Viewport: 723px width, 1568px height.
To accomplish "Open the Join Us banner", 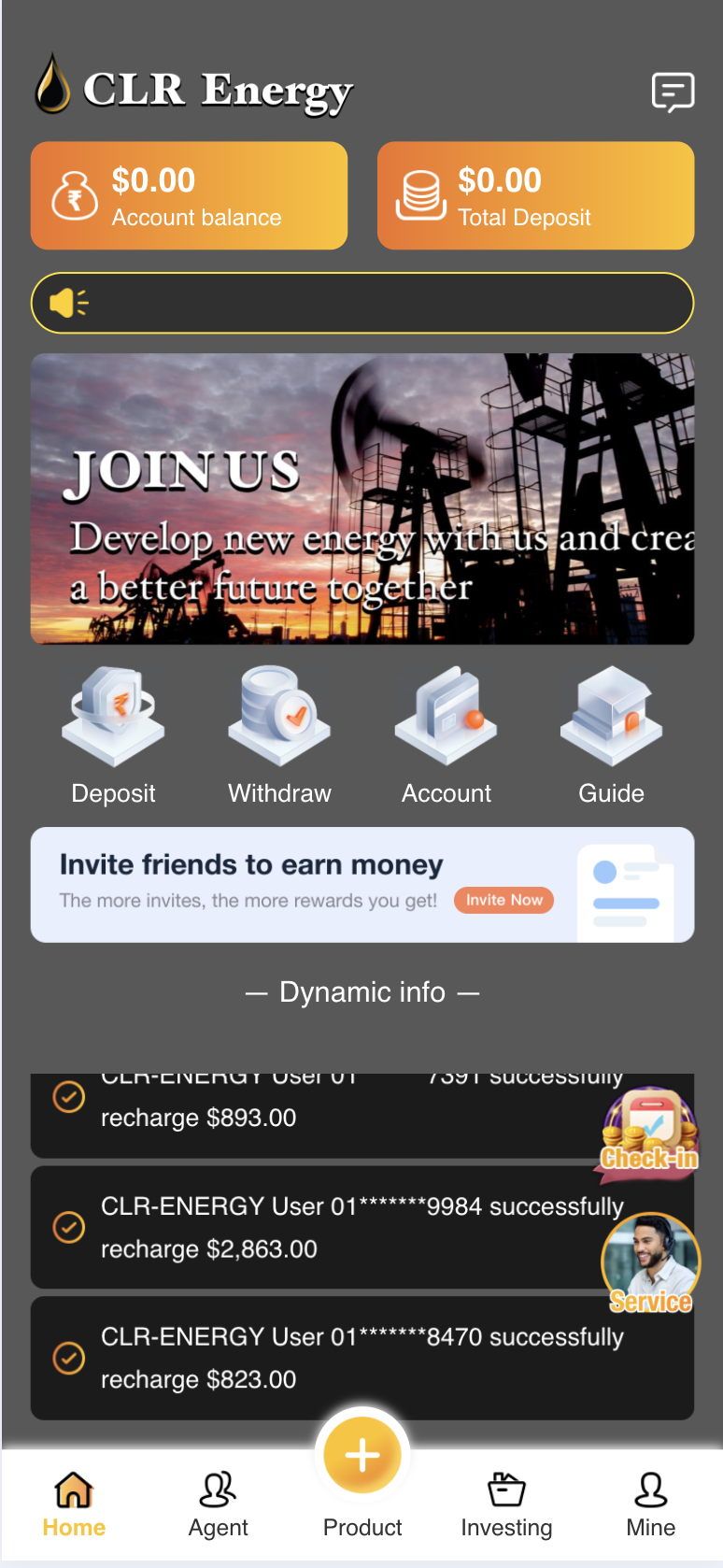I will click(362, 499).
